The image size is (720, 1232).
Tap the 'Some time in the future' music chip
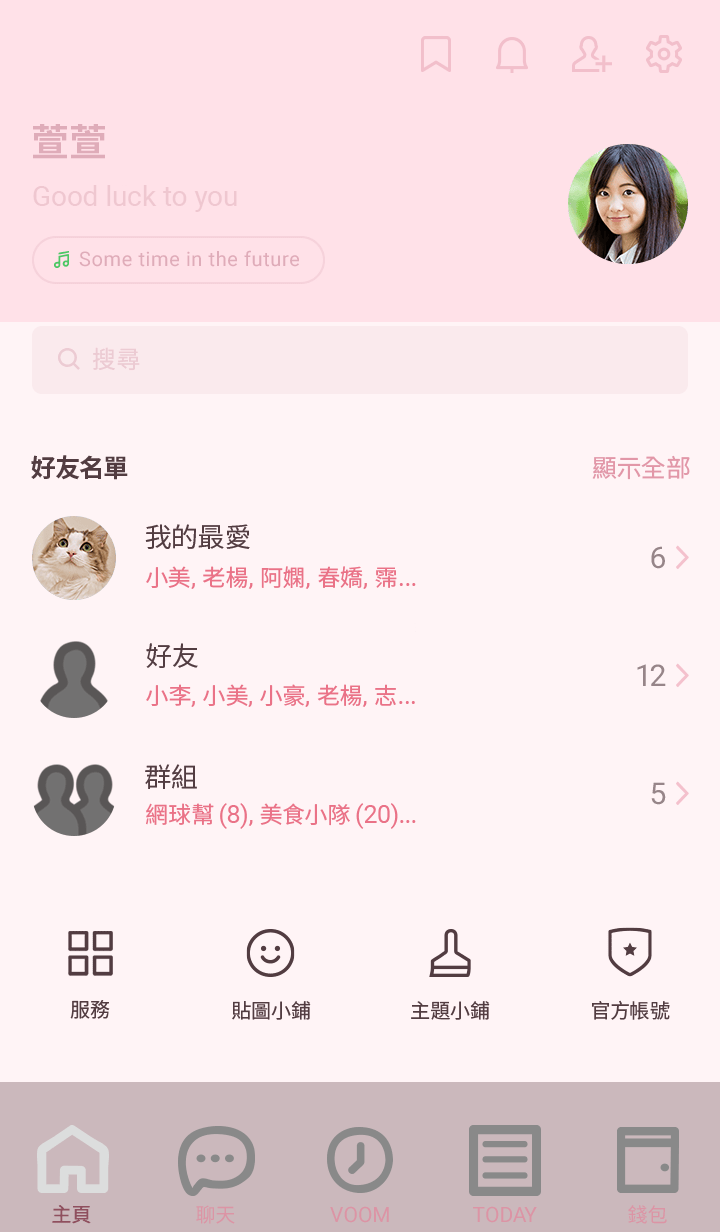coord(178,260)
